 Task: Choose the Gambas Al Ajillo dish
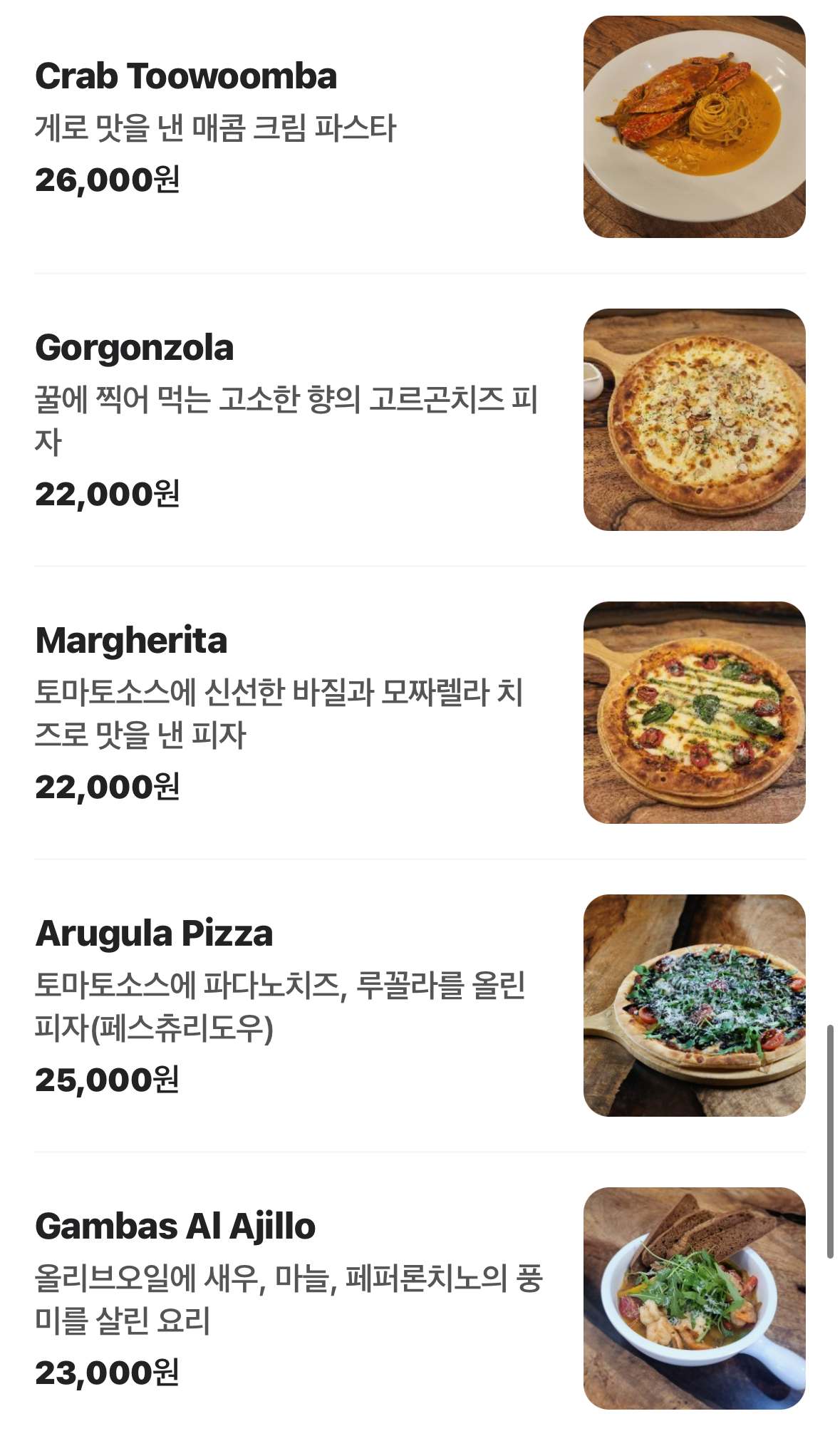pyautogui.click(x=175, y=1227)
